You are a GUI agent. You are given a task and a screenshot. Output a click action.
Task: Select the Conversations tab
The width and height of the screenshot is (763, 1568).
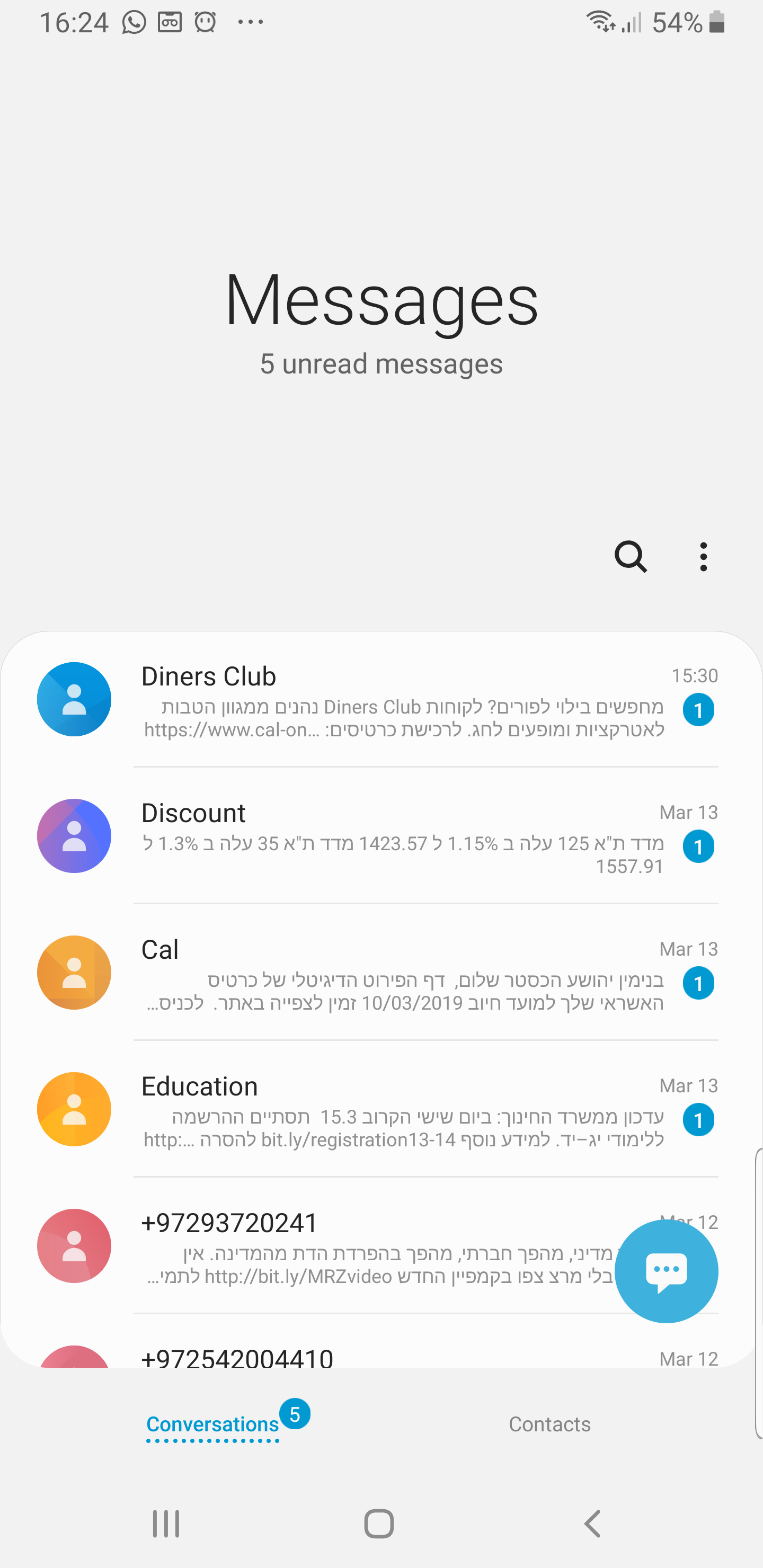click(x=212, y=1424)
